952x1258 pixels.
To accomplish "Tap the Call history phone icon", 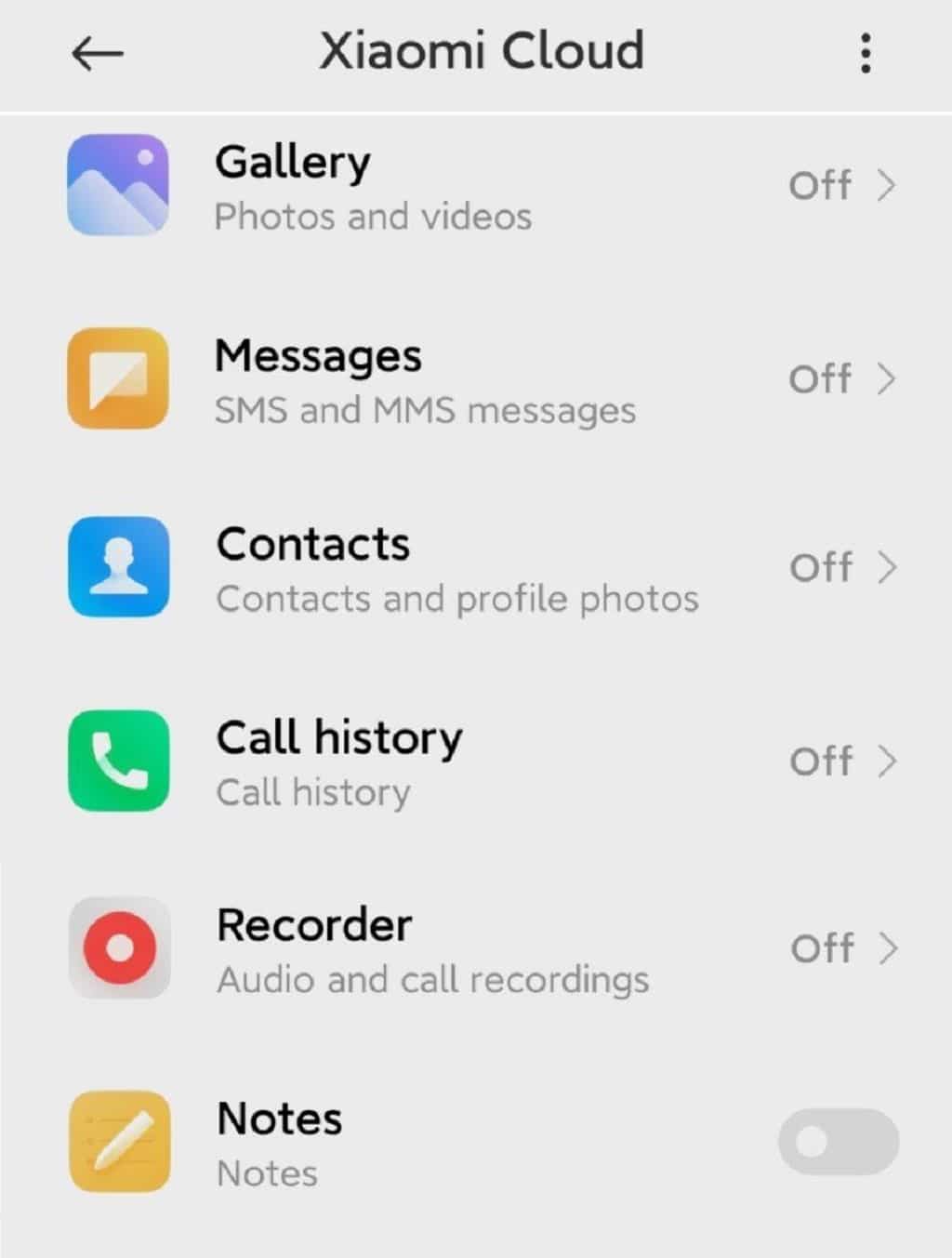I will pos(117,761).
